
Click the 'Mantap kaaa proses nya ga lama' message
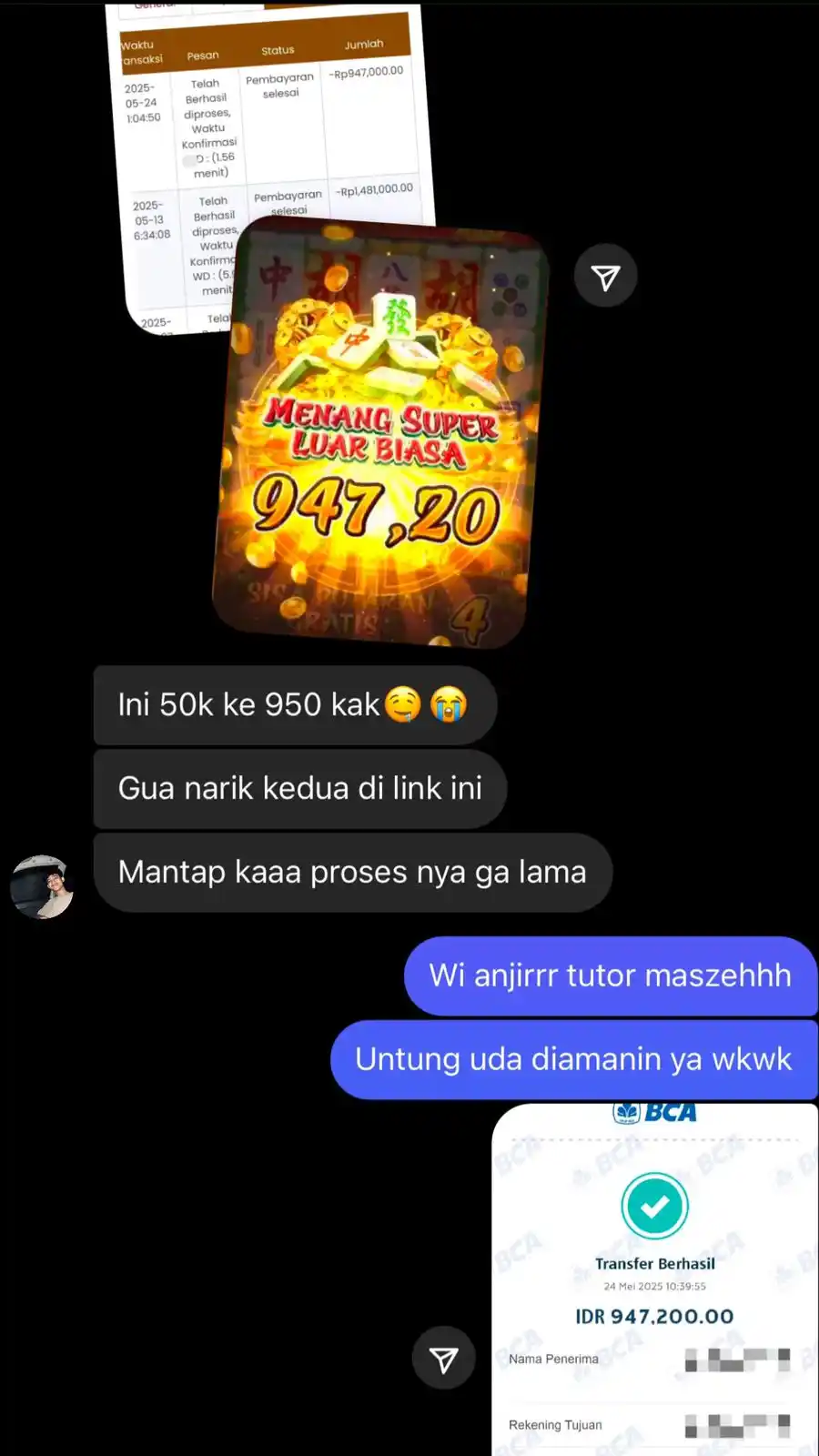(353, 872)
